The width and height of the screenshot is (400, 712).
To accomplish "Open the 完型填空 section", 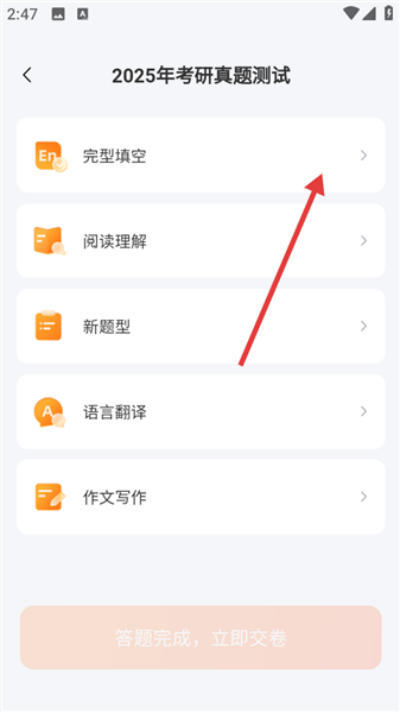I will pyautogui.click(x=201, y=155).
